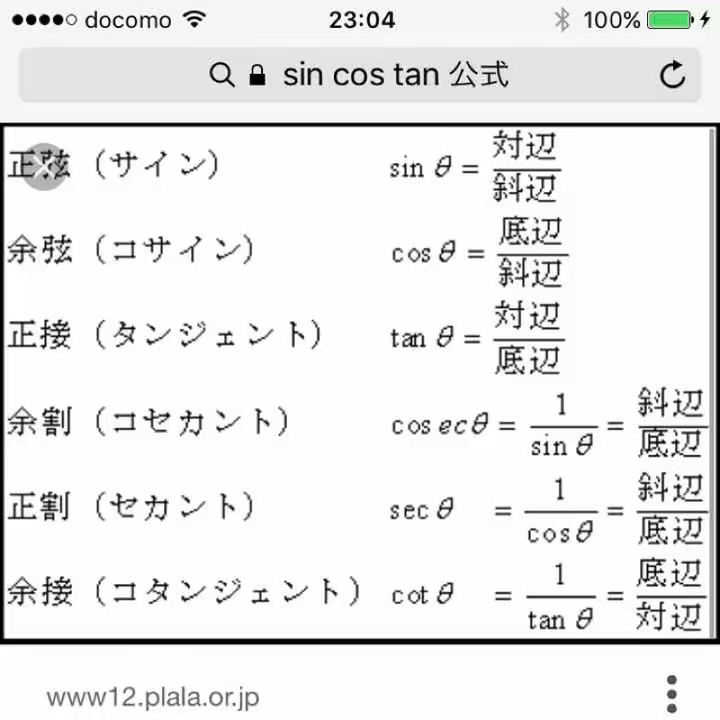Visit the www12.plala.or.jp source link
Screen dimensions: 720x720
click(152, 696)
